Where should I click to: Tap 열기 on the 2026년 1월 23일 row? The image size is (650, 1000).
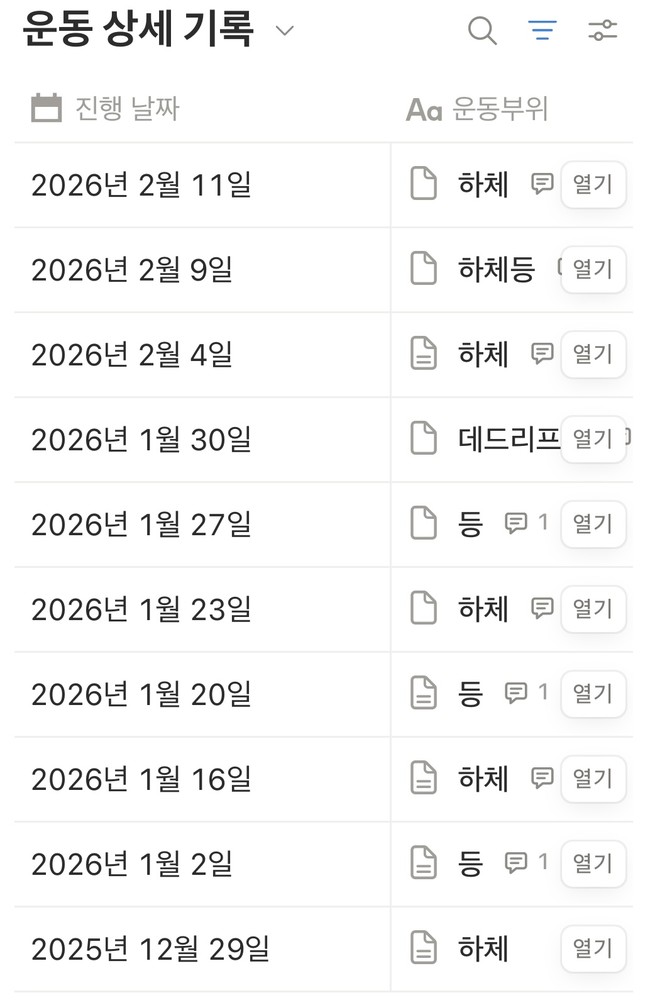pyautogui.click(x=593, y=609)
